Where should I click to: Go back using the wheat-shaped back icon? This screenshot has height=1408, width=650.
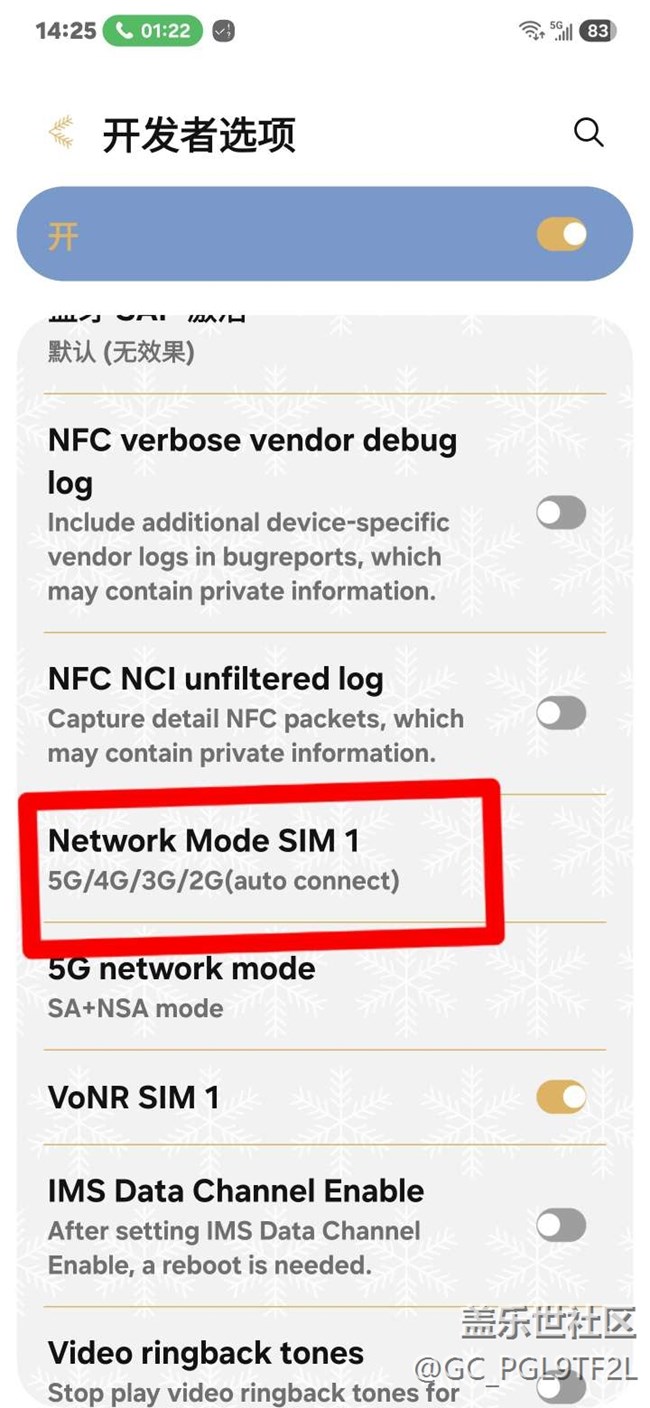62,133
